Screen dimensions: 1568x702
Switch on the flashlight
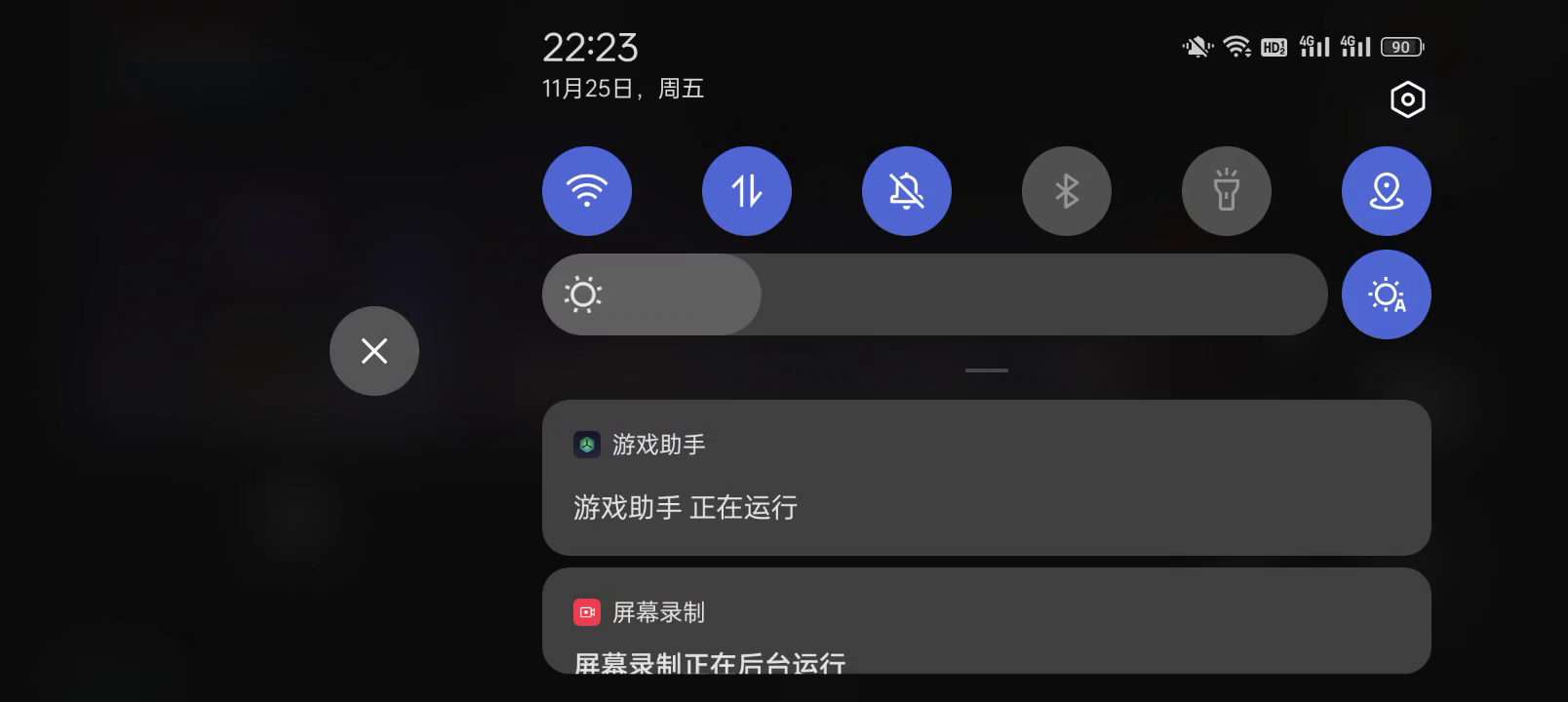pos(1226,191)
